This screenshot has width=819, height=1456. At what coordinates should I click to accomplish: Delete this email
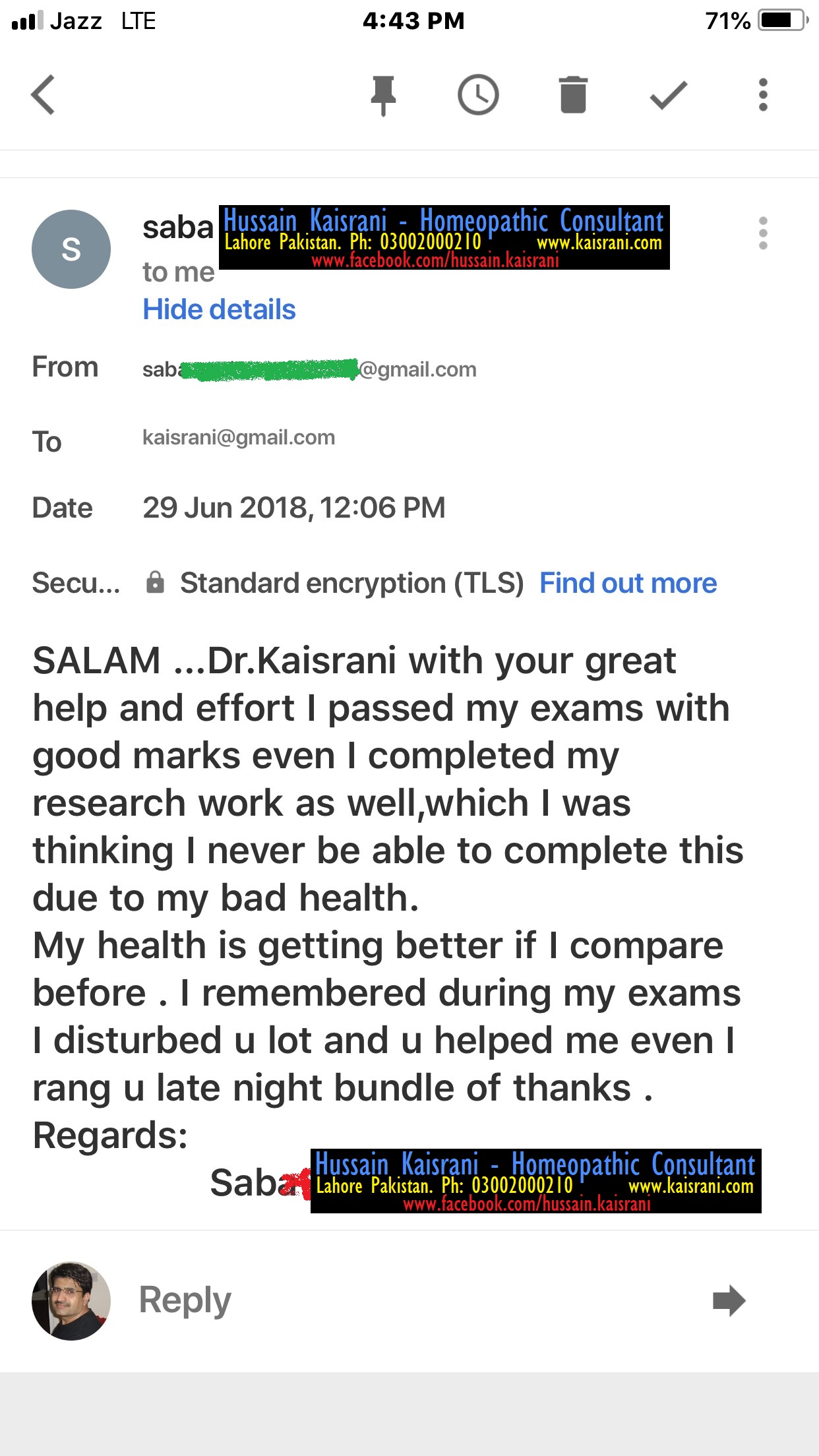point(573,95)
